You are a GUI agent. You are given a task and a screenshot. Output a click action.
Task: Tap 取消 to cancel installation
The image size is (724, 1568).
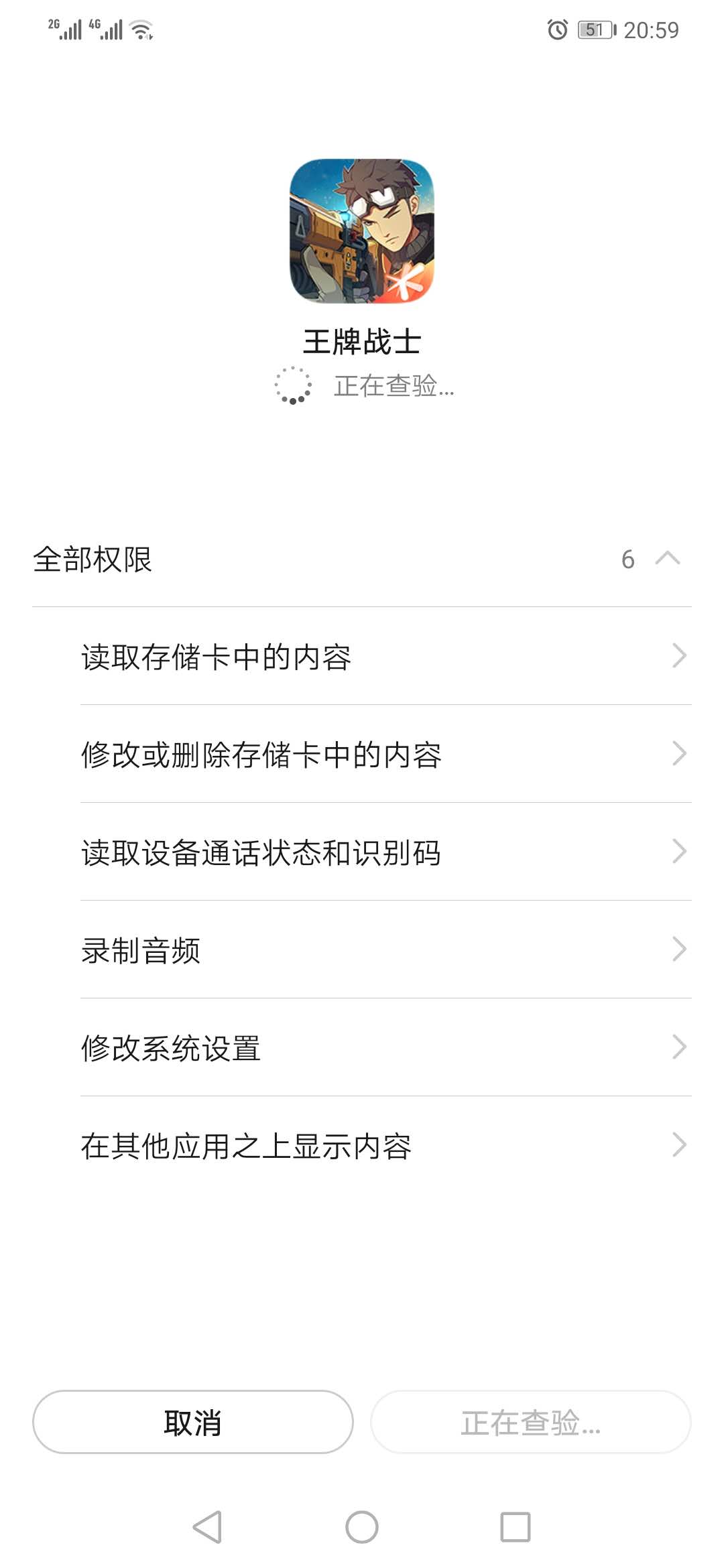coord(193,1422)
